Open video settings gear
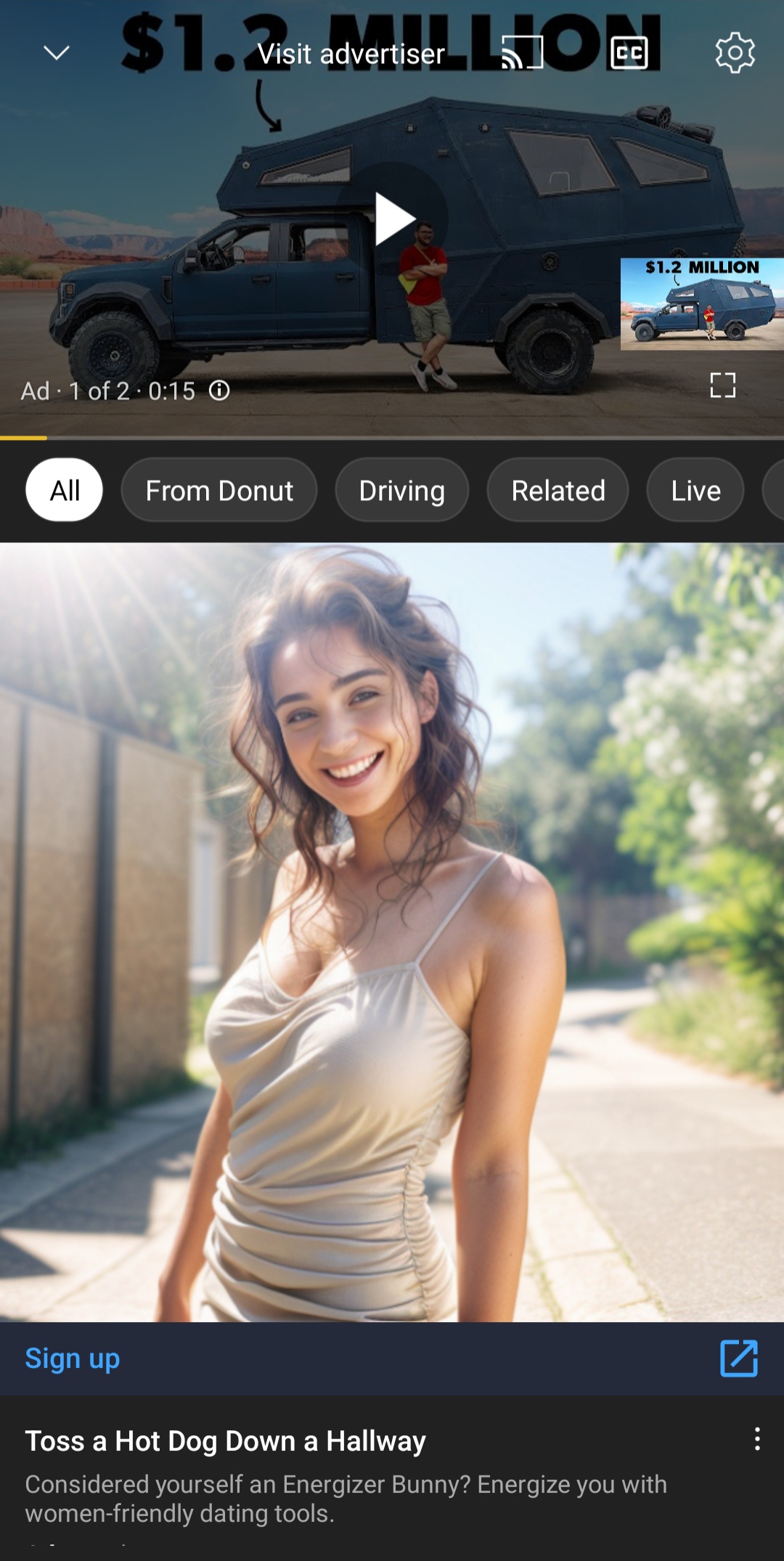The height and width of the screenshot is (1561, 784). pyautogui.click(x=735, y=53)
